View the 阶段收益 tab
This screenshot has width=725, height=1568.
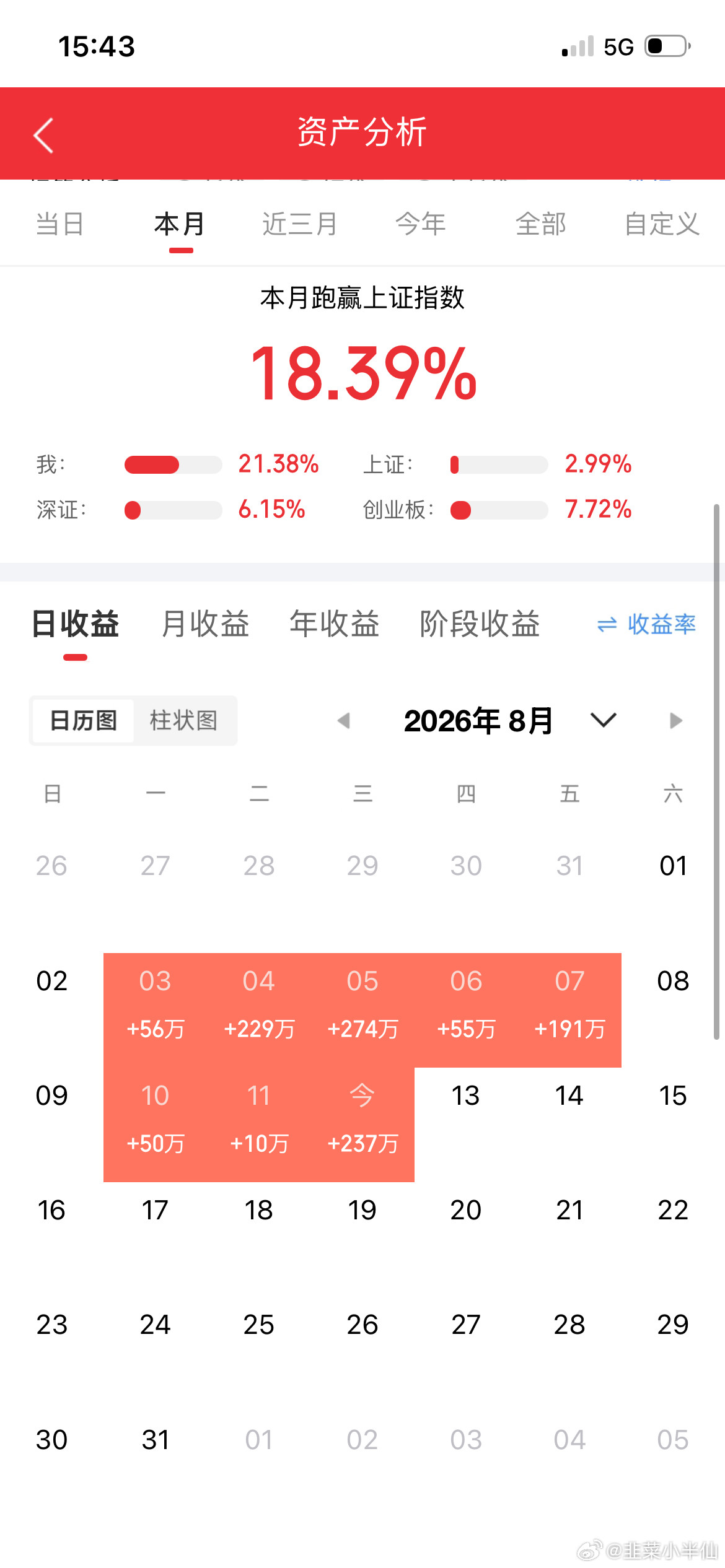(480, 624)
